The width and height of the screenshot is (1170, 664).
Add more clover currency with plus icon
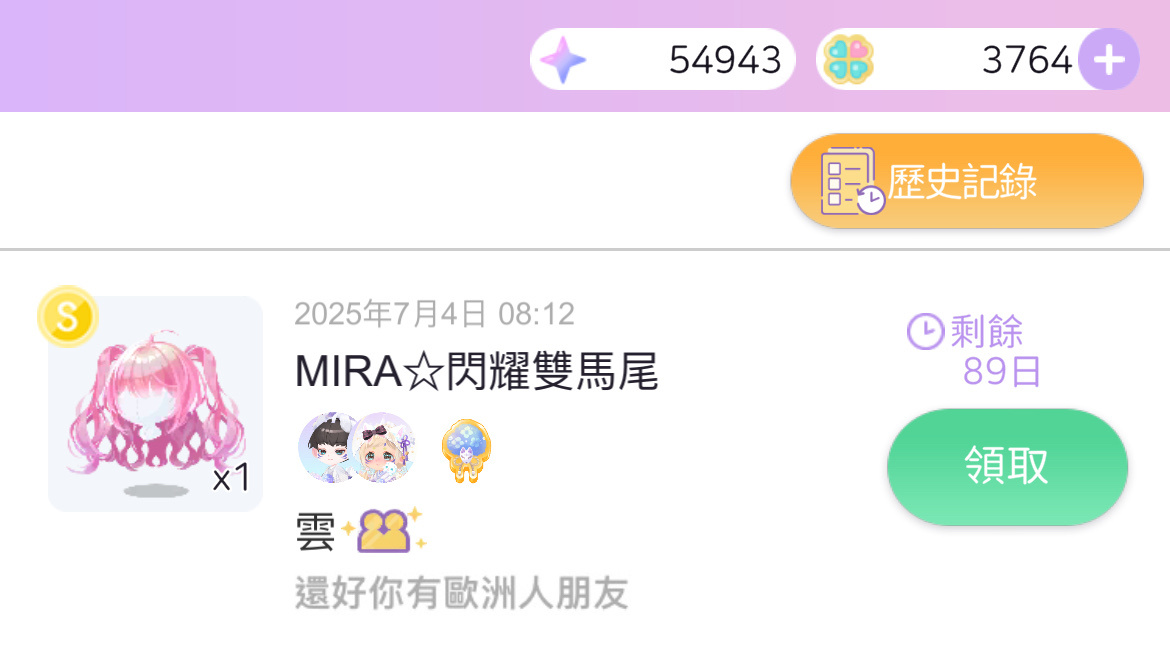1108,61
